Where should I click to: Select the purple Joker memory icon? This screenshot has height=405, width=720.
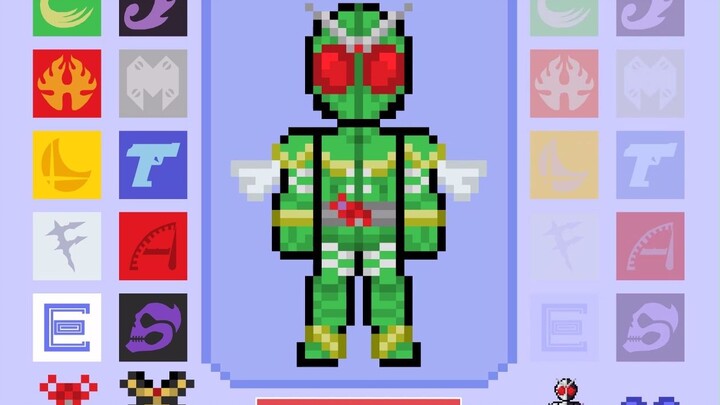pos(153,16)
